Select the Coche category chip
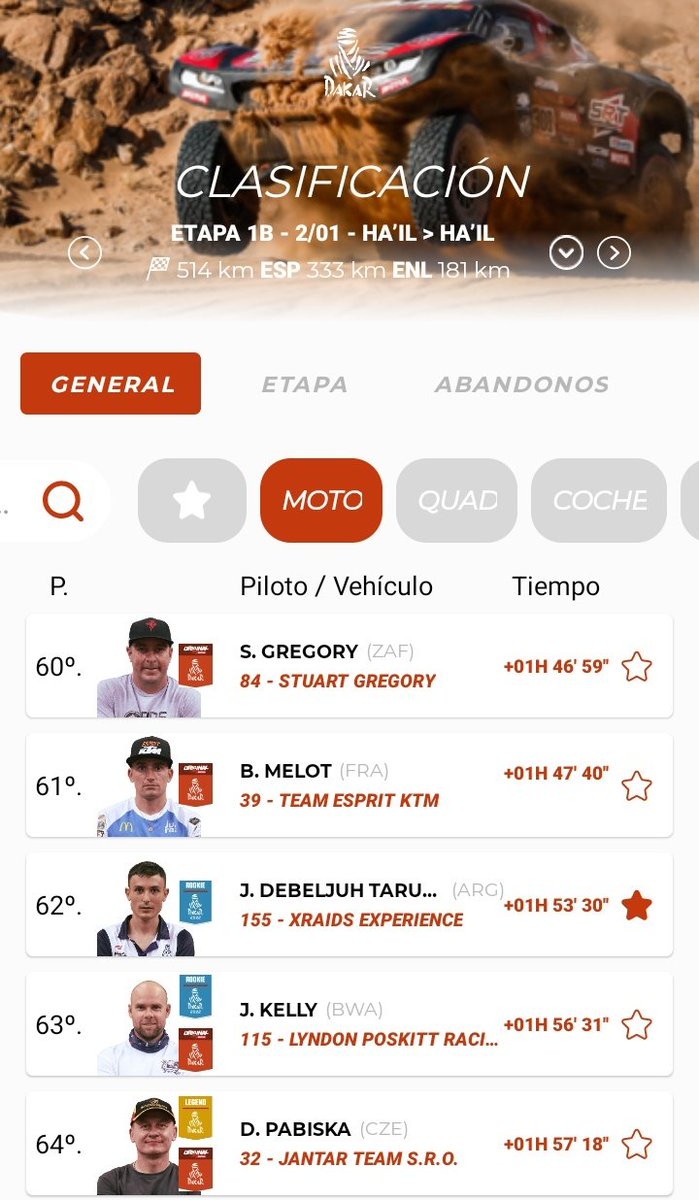Viewport: 699px width, 1200px height. [x=599, y=500]
